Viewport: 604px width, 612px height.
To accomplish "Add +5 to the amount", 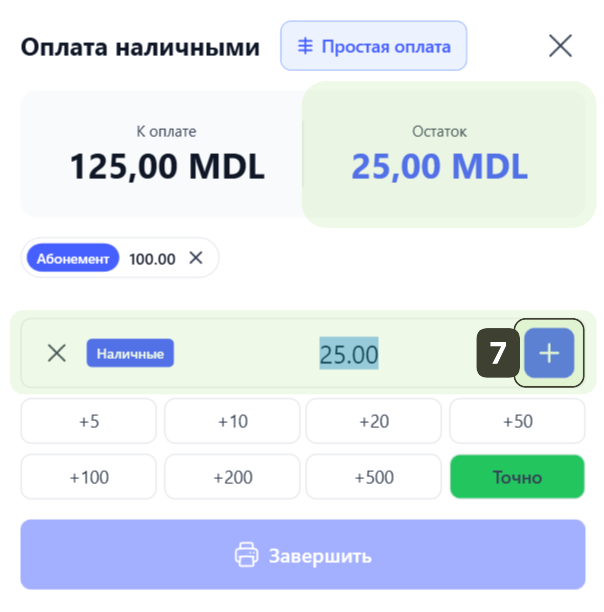I will 89,421.
